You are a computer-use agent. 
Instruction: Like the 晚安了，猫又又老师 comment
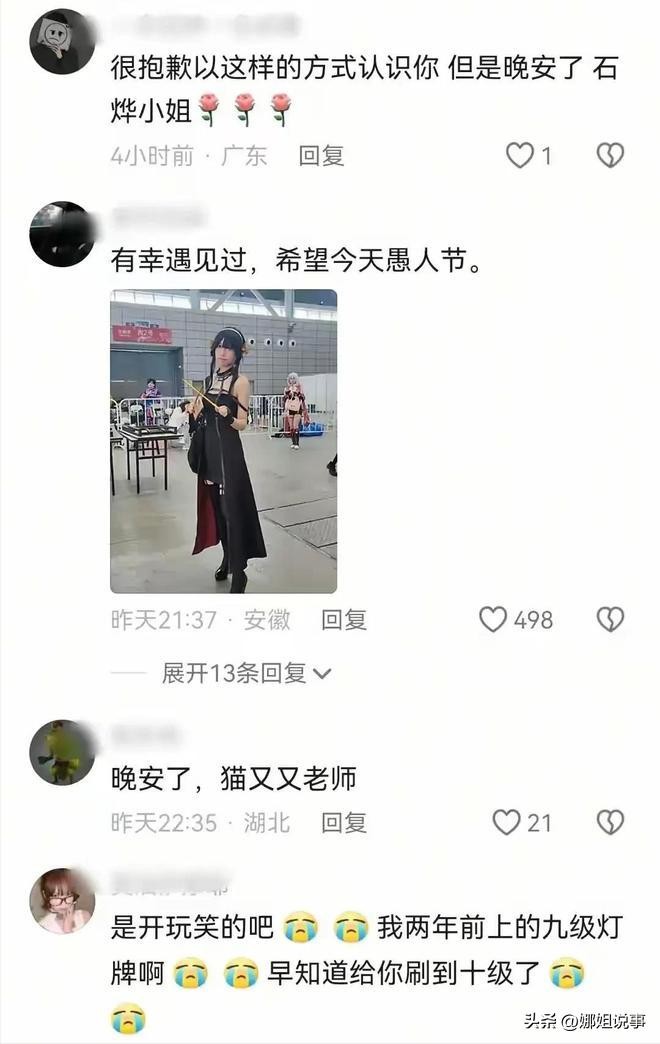(507, 822)
